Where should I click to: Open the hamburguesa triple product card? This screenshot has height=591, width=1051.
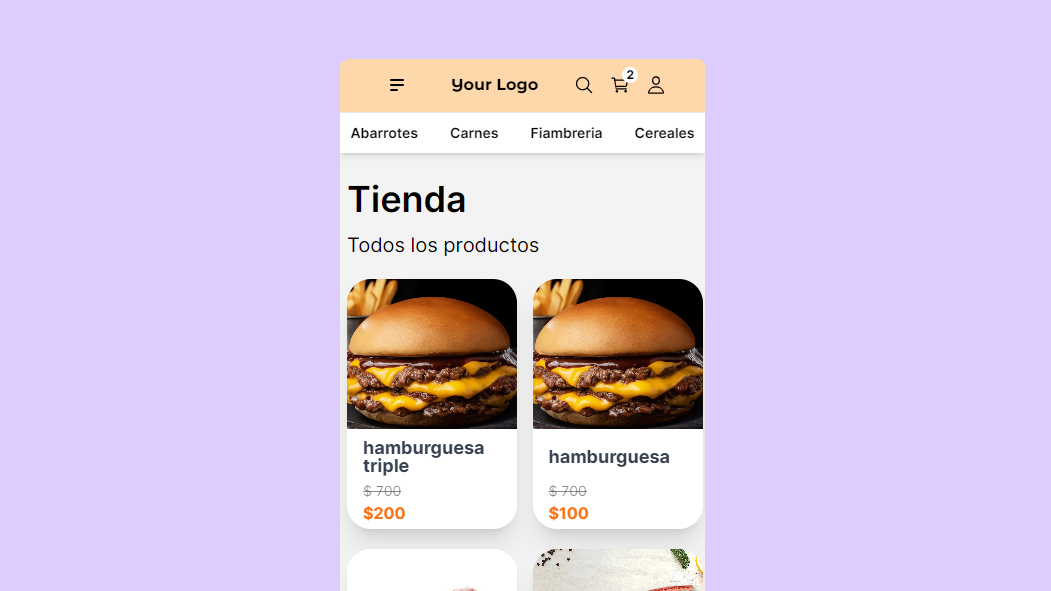(x=432, y=403)
